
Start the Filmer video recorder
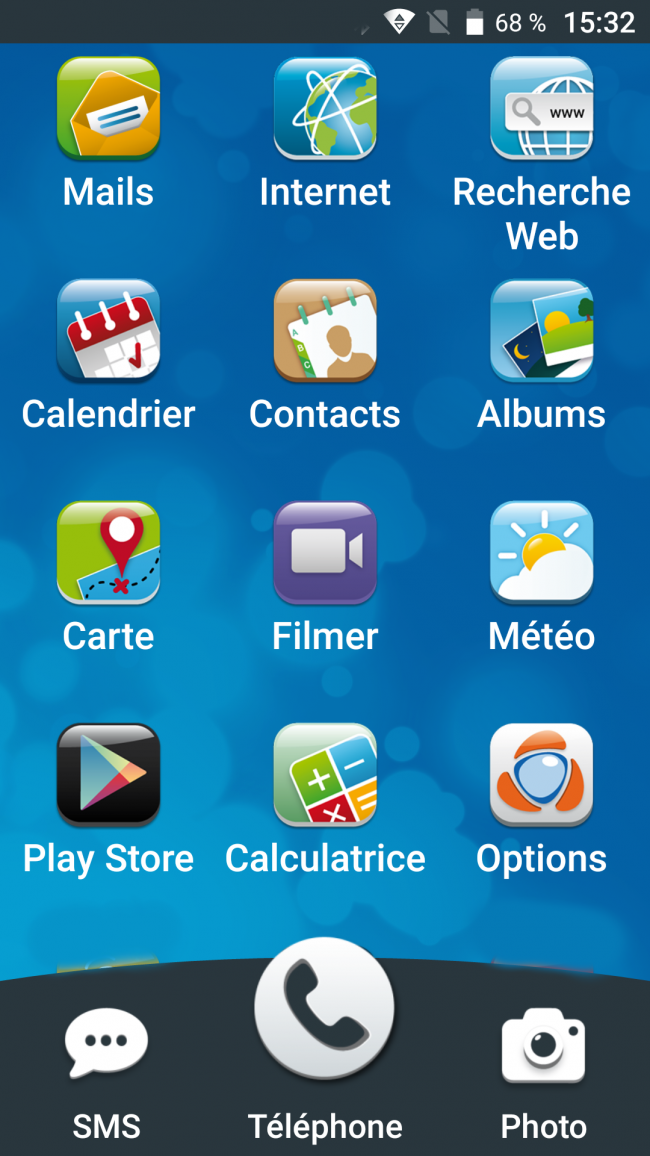[325, 553]
